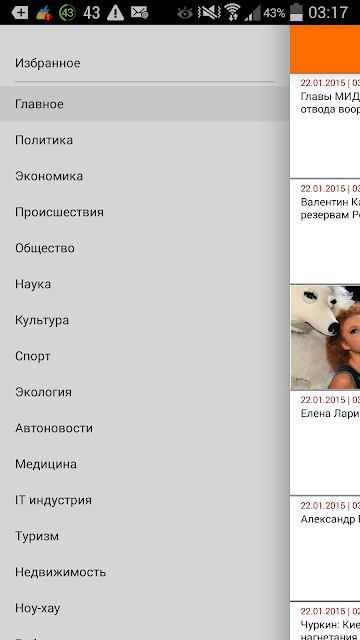Open the Спорт category

(144, 356)
